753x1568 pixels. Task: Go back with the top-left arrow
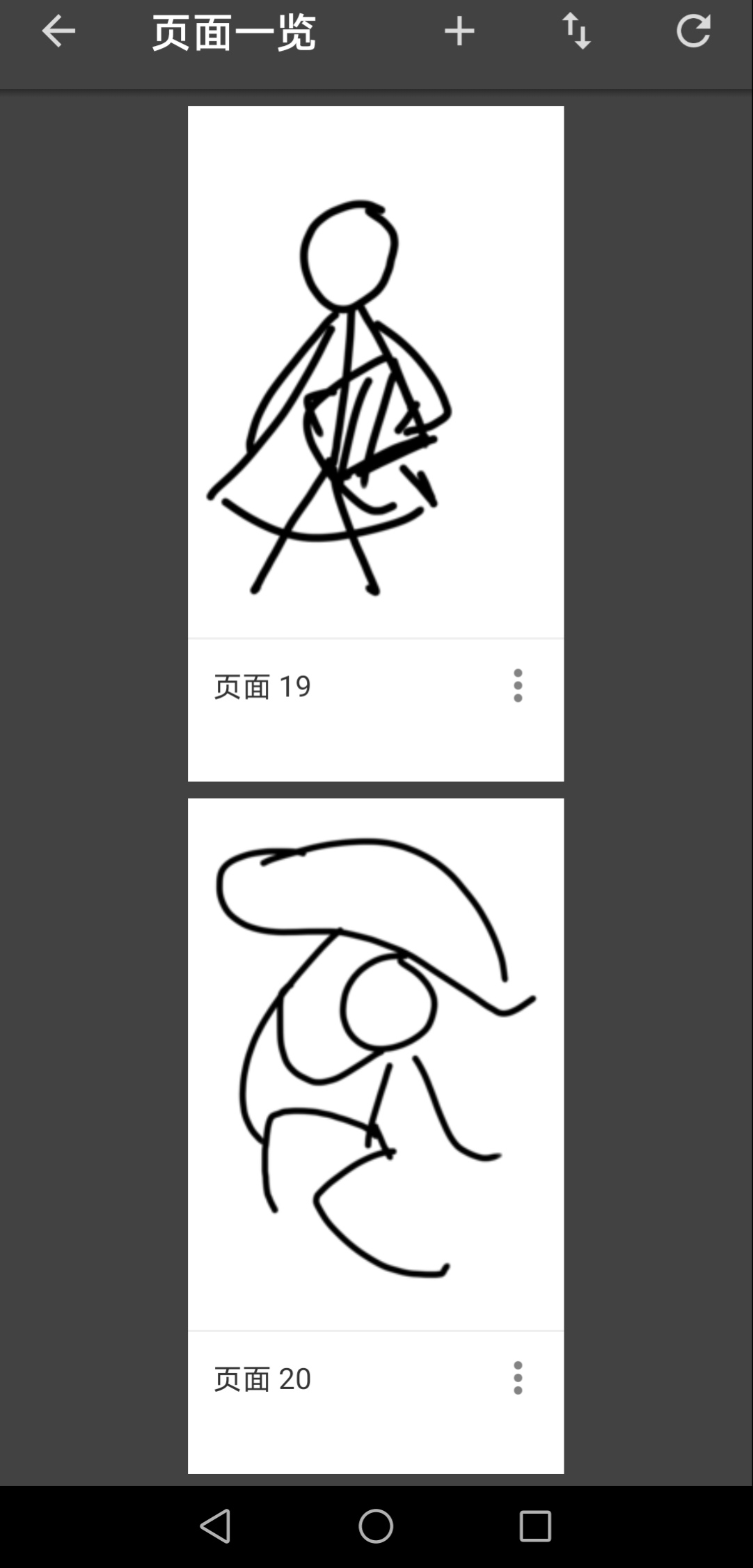click(58, 31)
